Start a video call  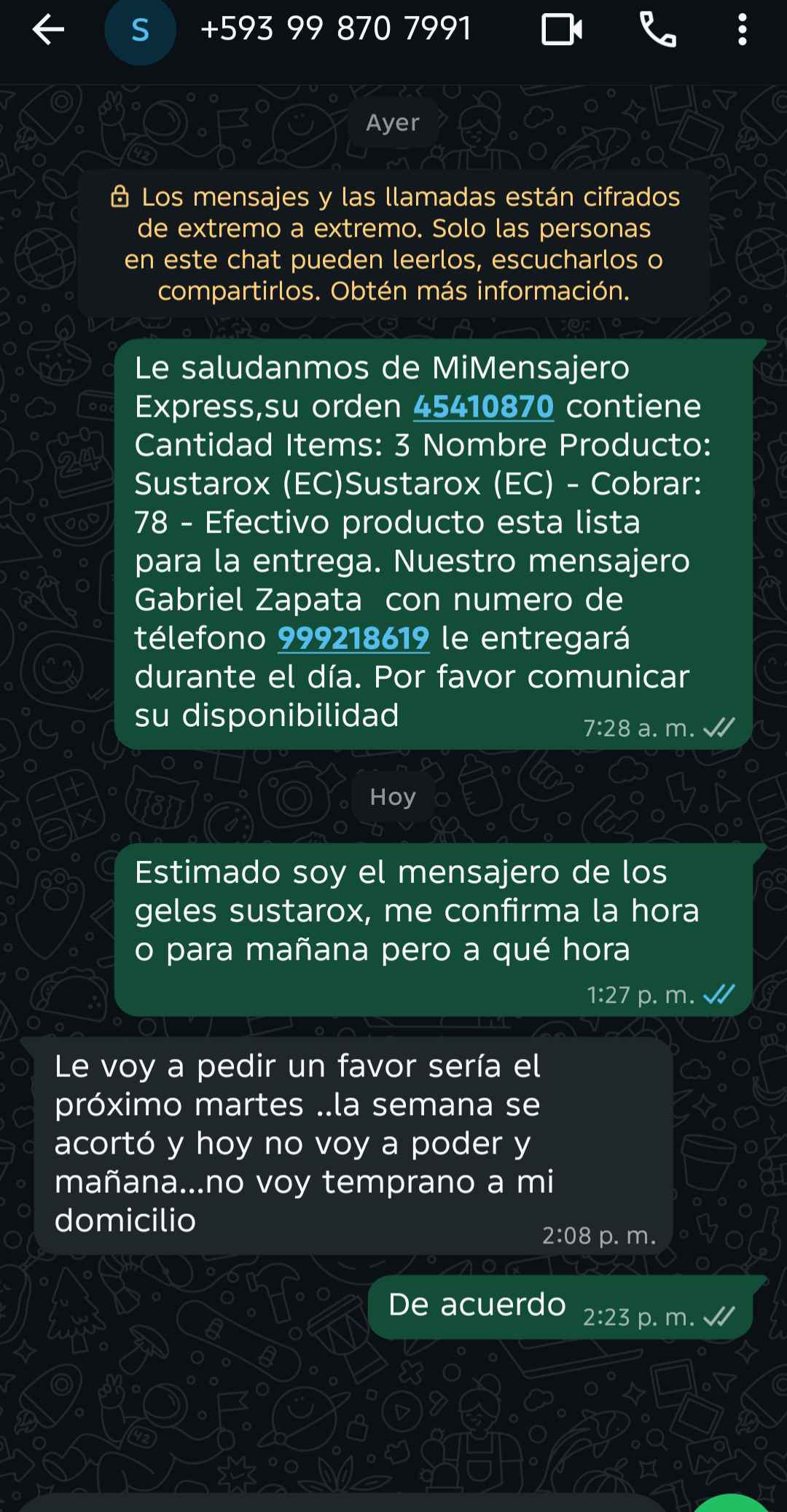click(561, 30)
